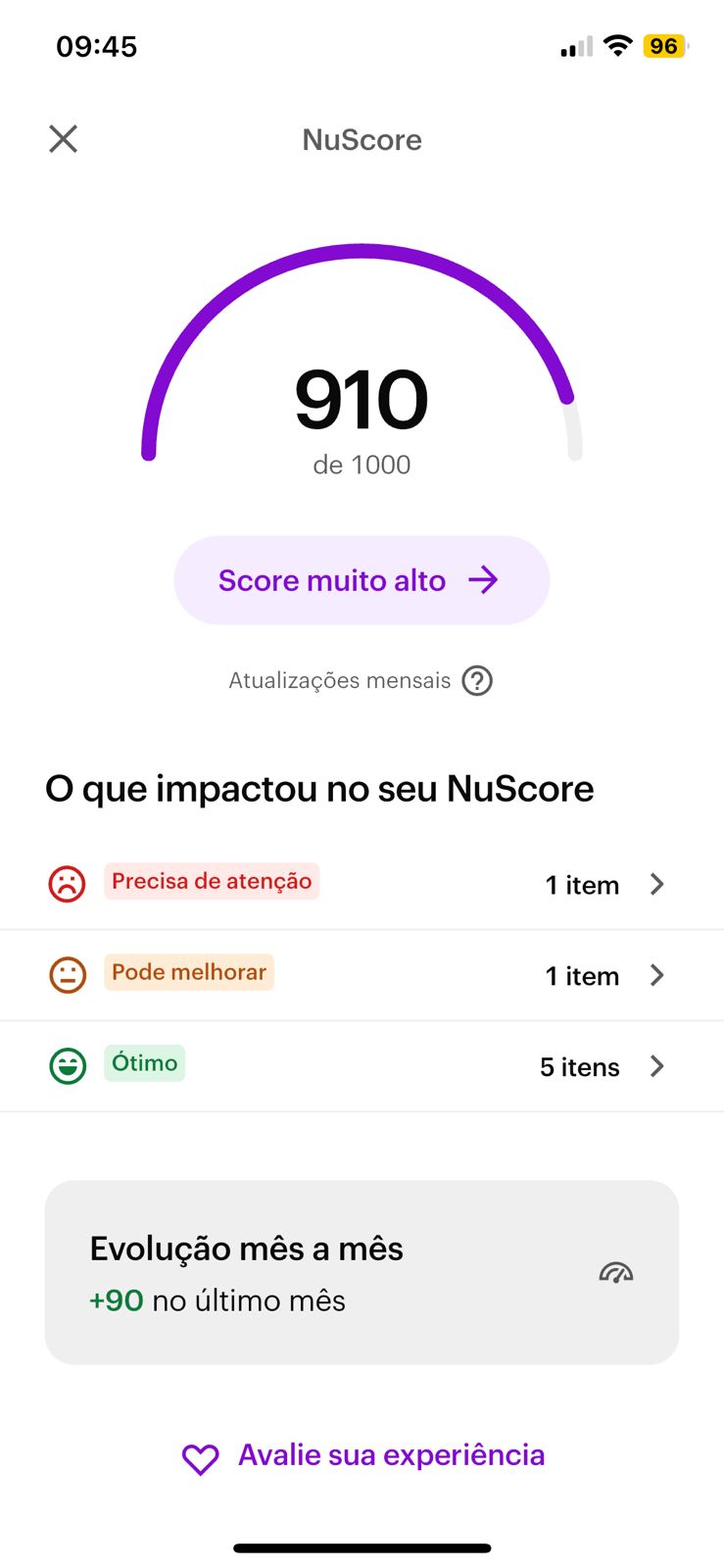Image resolution: width=724 pixels, height=1568 pixels.
Task: Close the NuScore screen
Action: (x=64, y=139)
